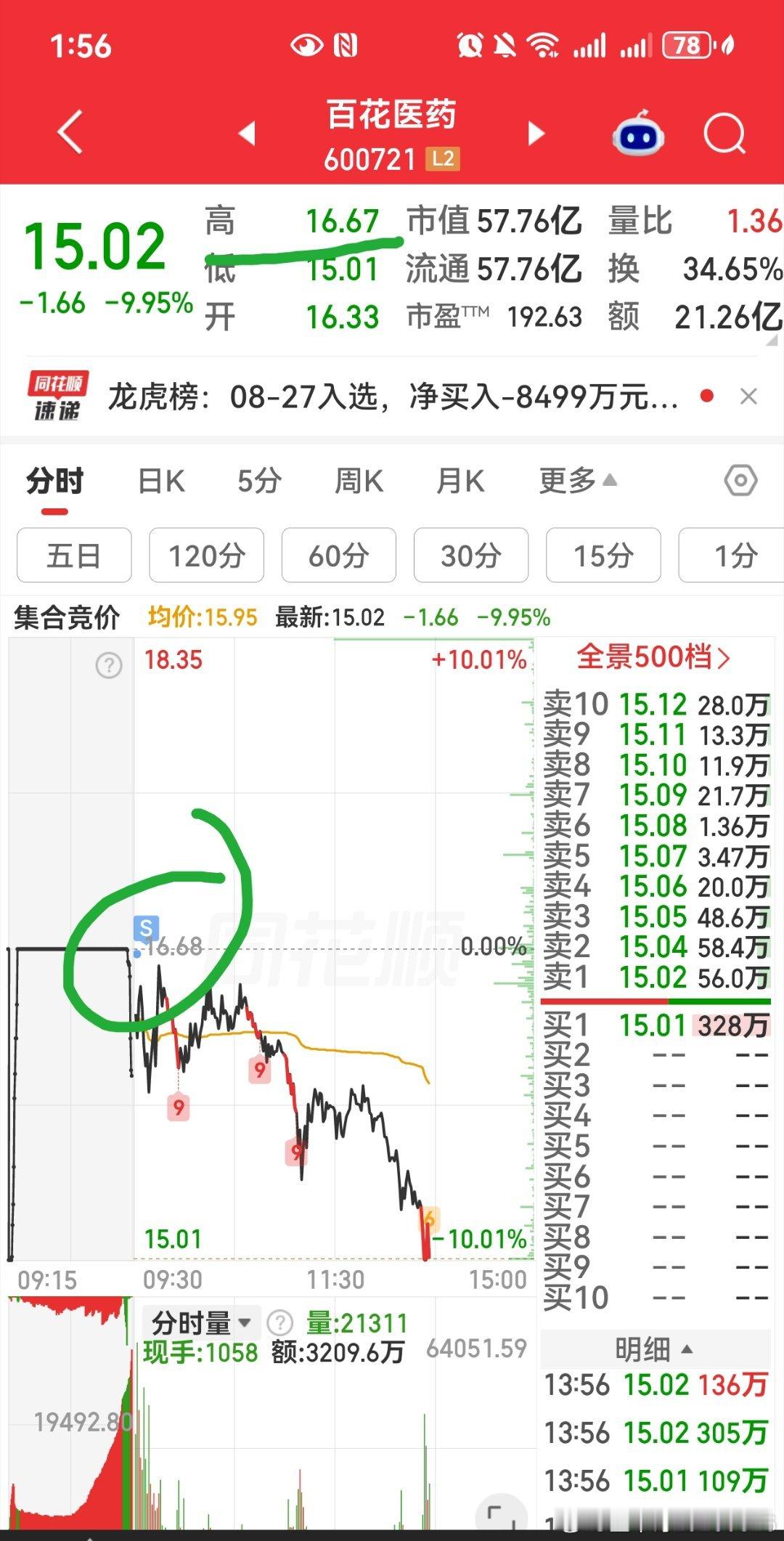Switch to the next stock
Viewport: 784px width, 1541px height.
coord(536,134)
